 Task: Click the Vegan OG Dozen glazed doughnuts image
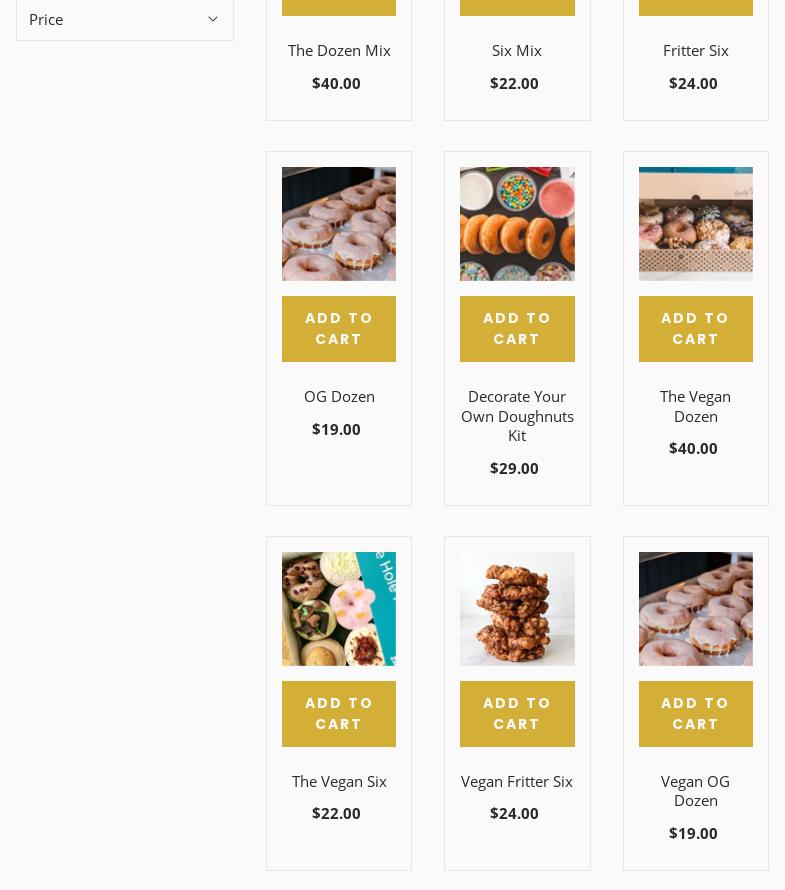pos(695,609)
